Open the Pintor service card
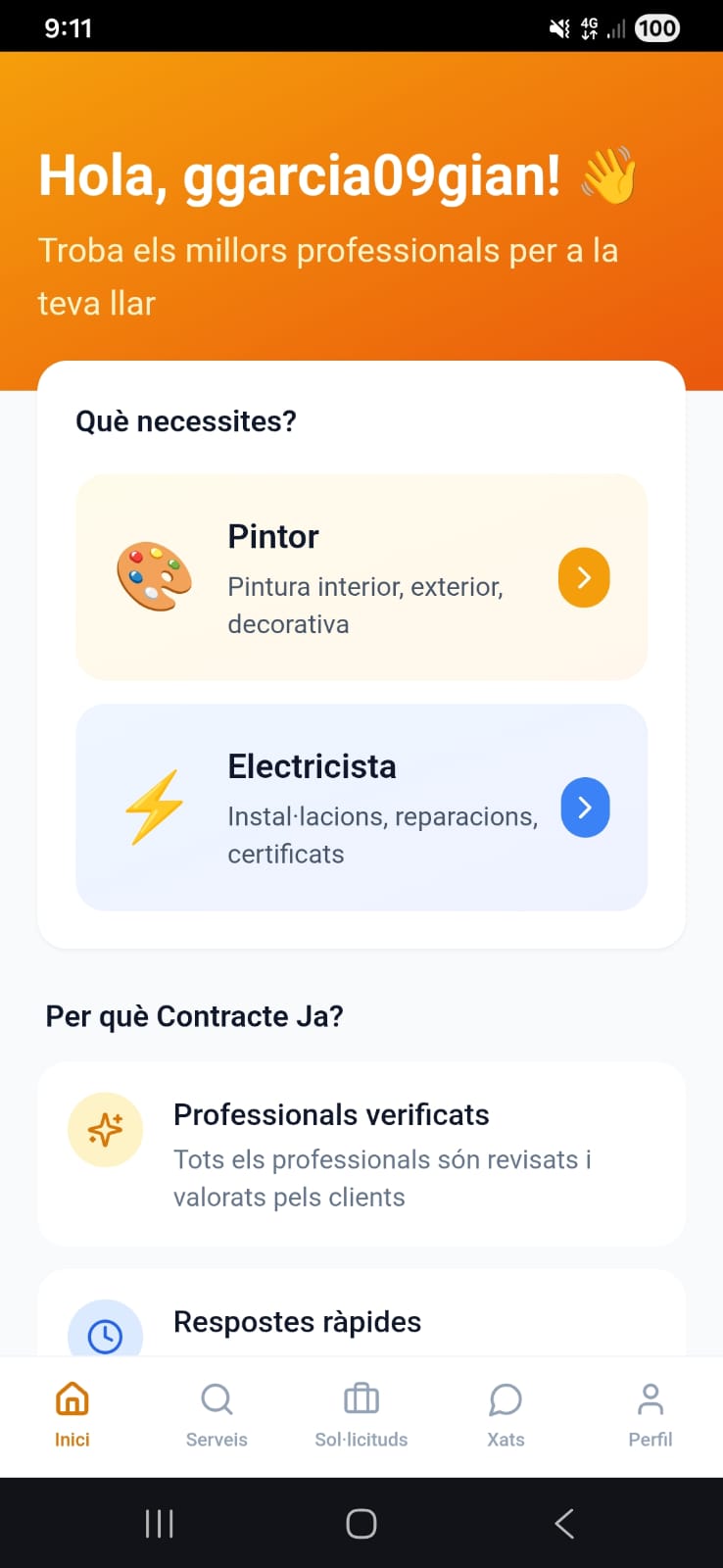723x1568 pixels. 361,577
